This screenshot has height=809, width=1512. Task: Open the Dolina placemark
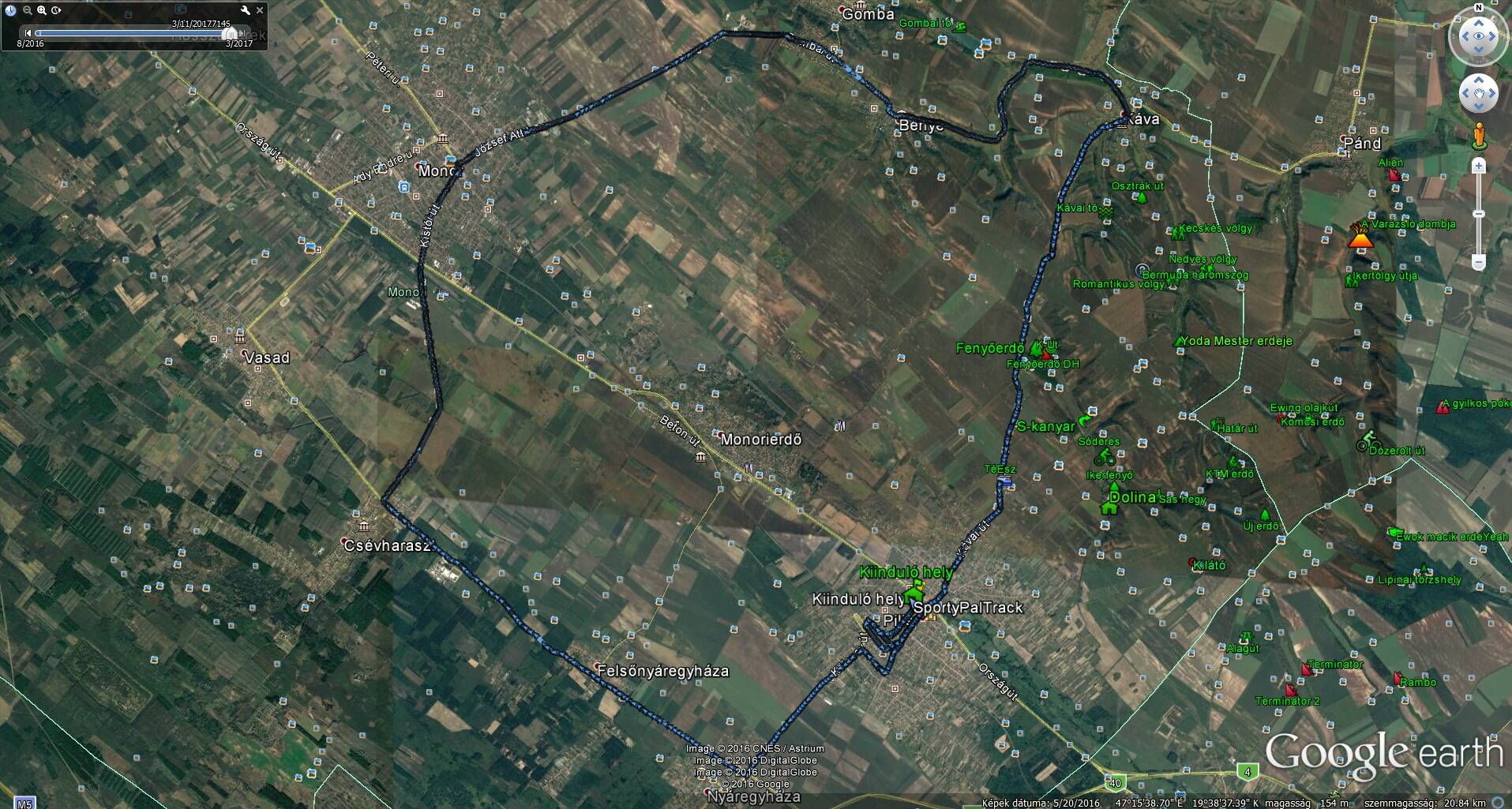tap(1110, 505)
